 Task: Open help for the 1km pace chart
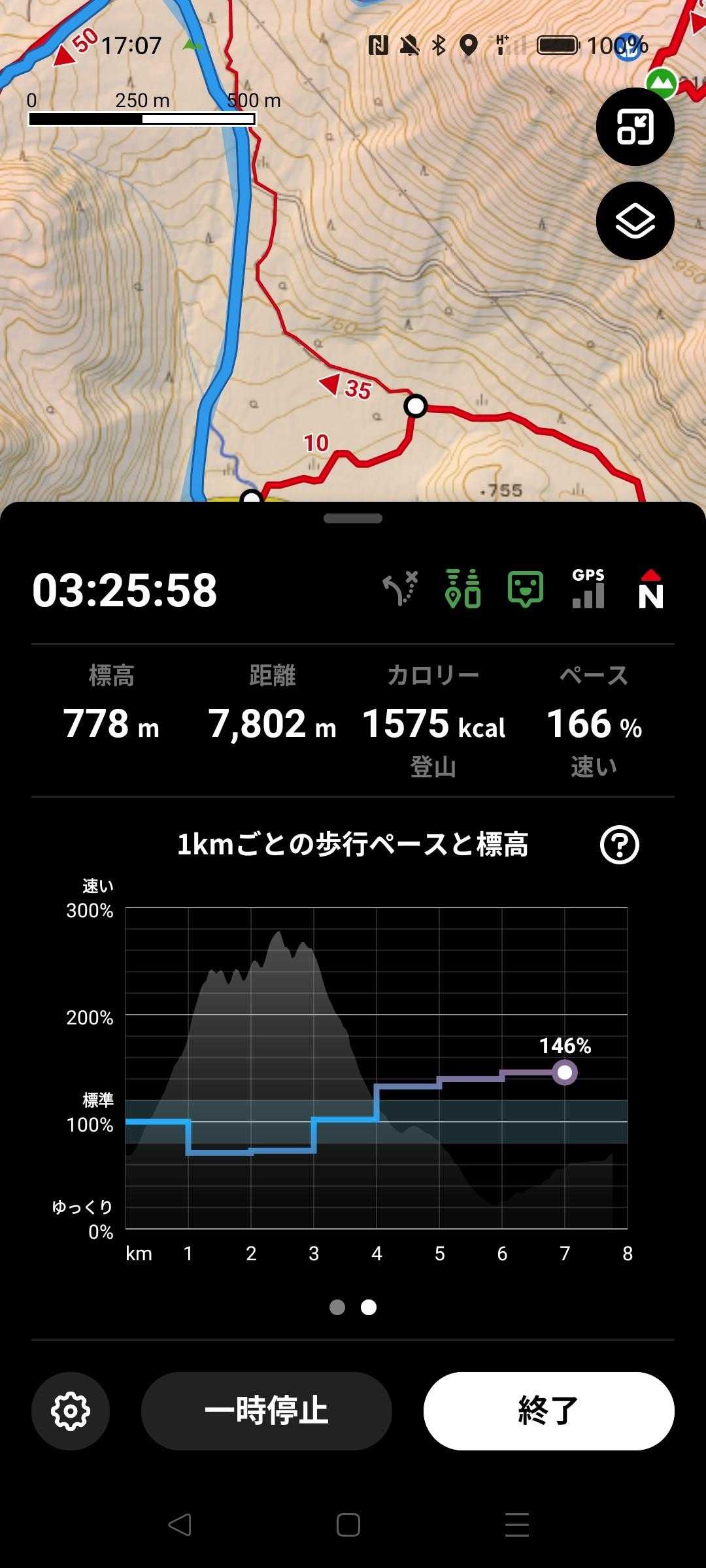[x=619, y=845]
